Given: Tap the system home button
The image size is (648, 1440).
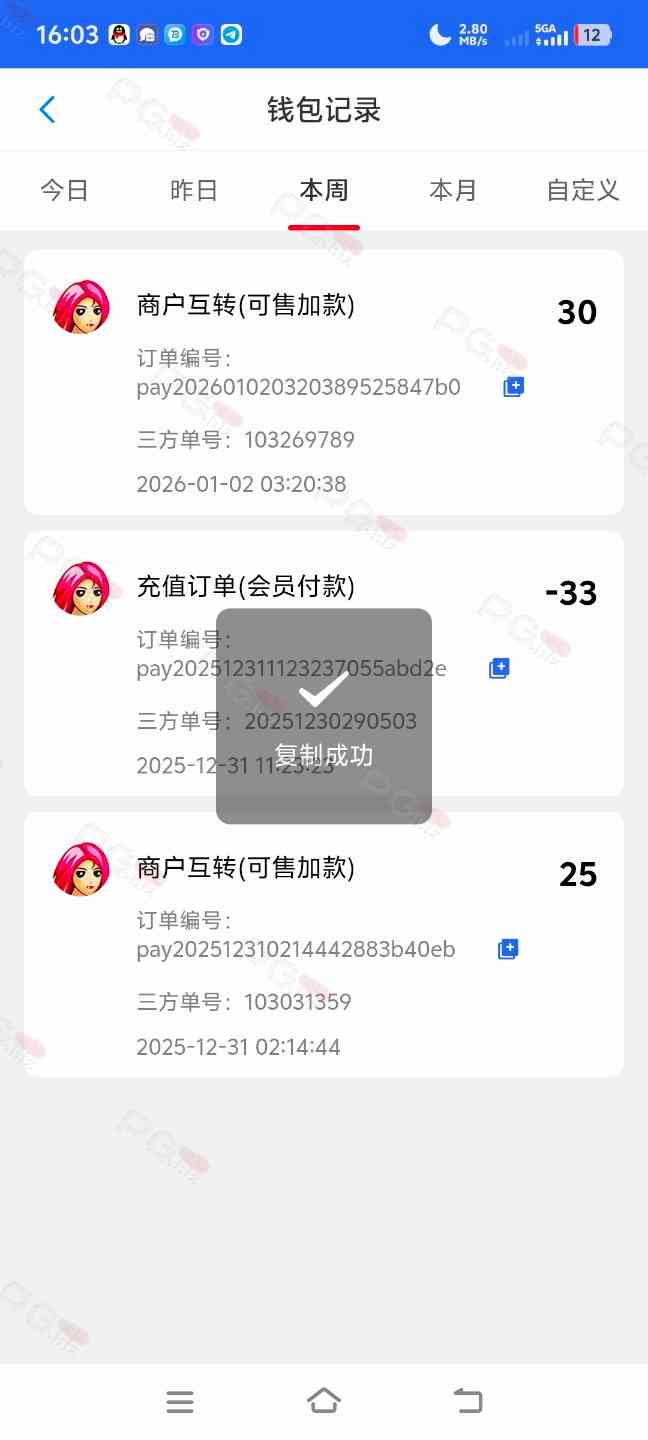Looking at the screenshot, I should click(324, 1401).
